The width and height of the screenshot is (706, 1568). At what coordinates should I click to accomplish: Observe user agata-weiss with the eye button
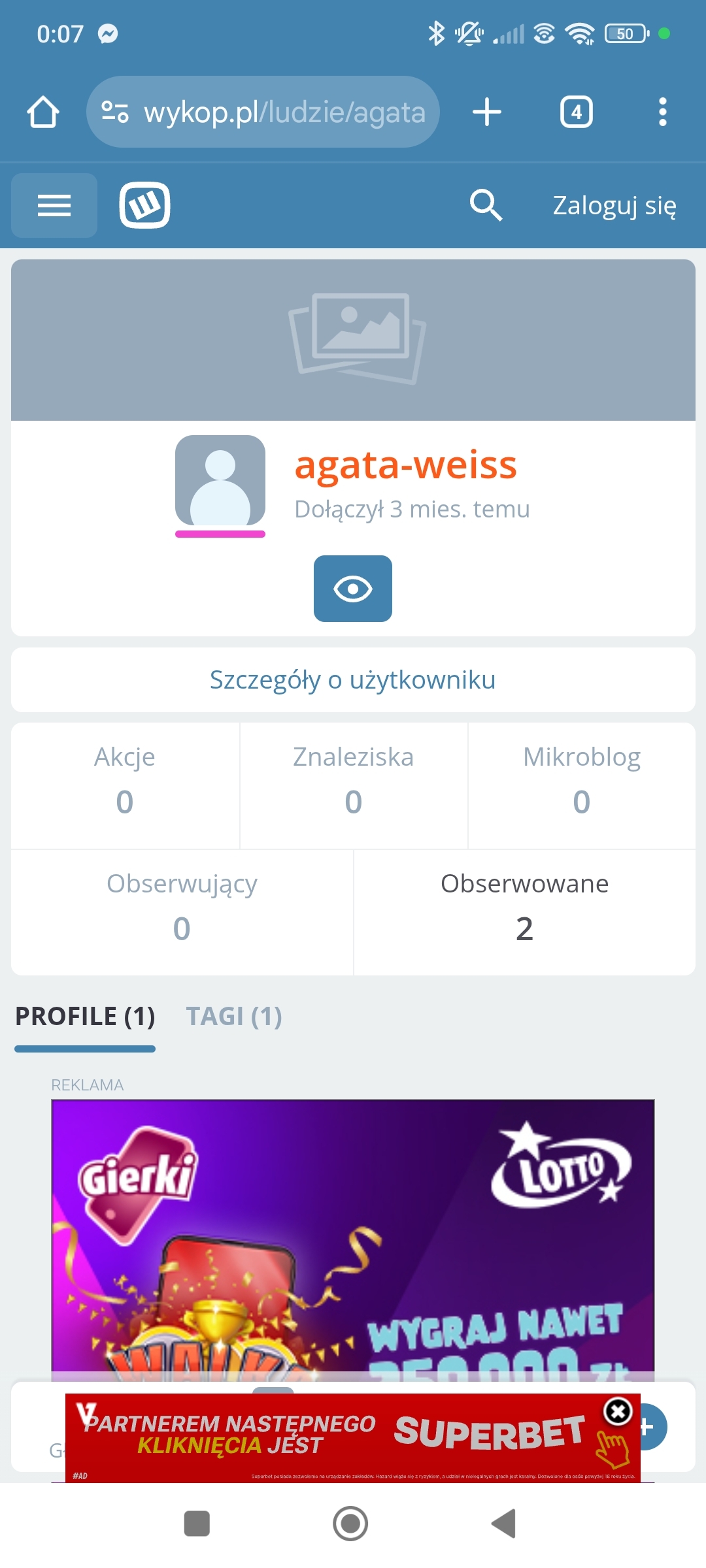pos(353,589)
